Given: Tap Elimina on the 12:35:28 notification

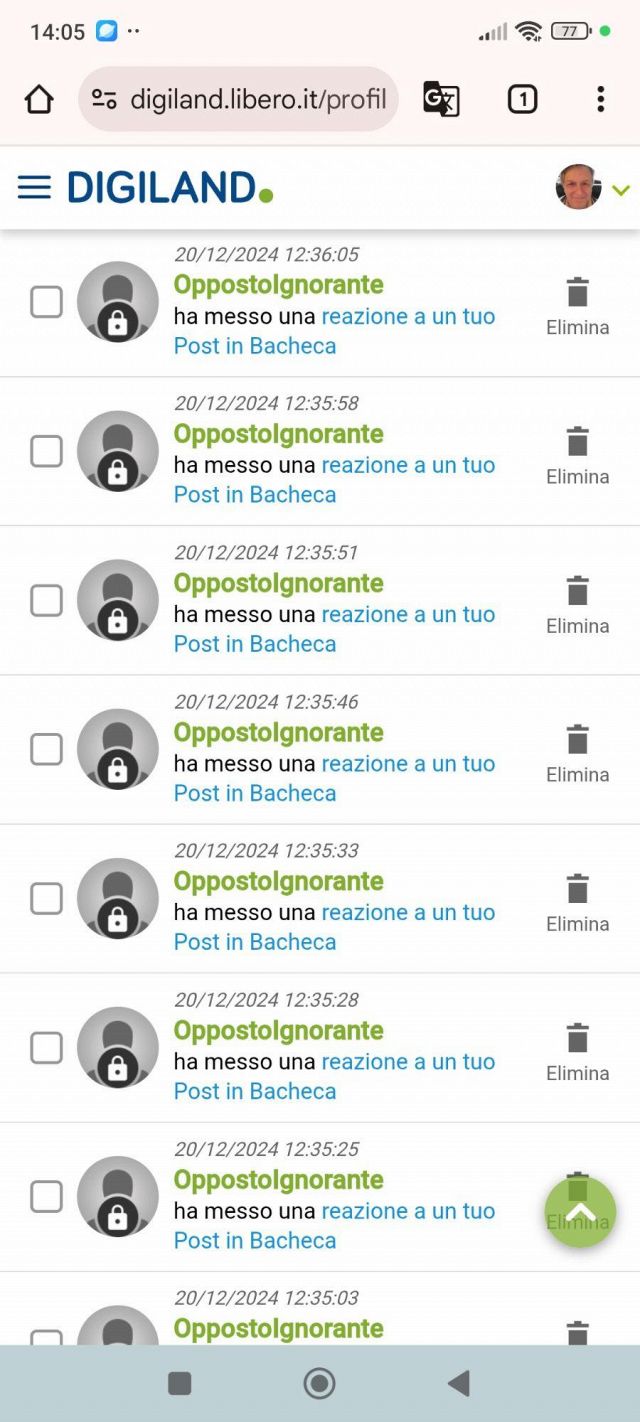Looking at the screenshot, I should pyautogui.click(x=577, y=1052).
